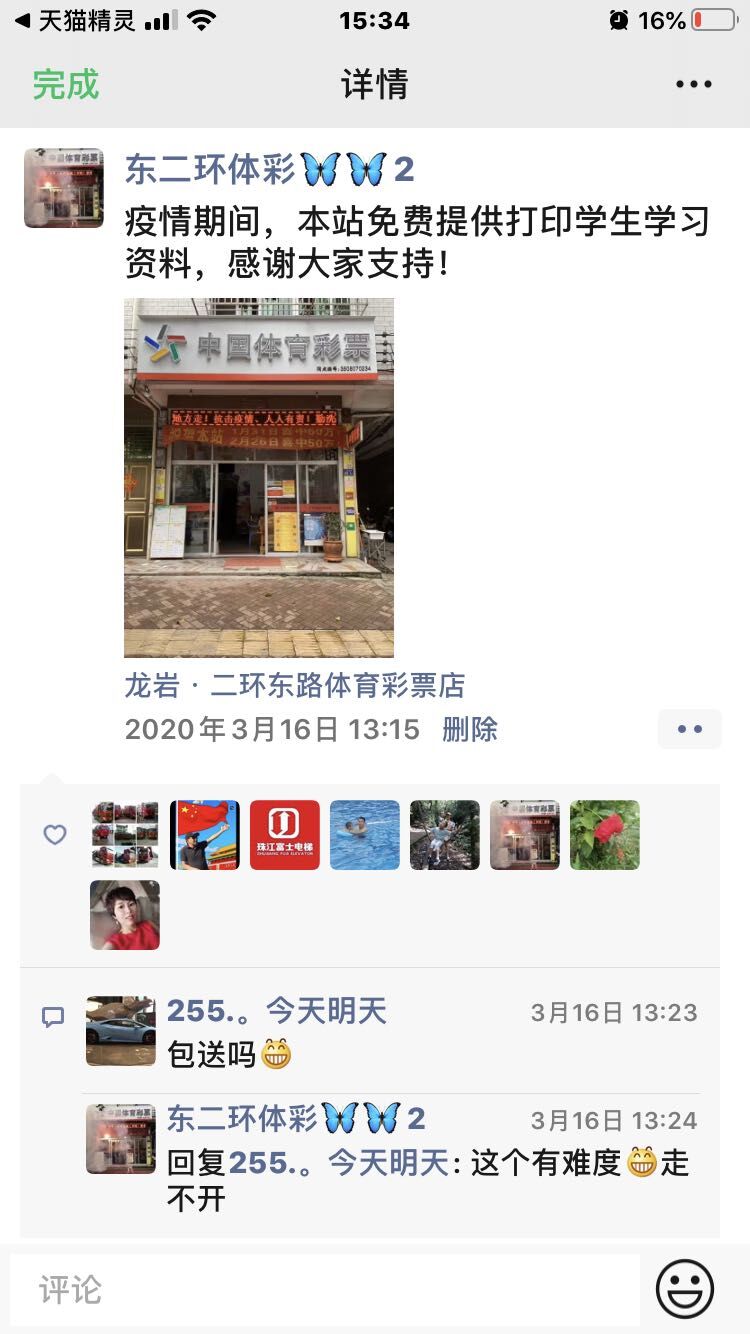The width and height of the screenshot is (750, 1334).
Task: View the flag avatar liker's profile
Action: [x=205, y=835]
